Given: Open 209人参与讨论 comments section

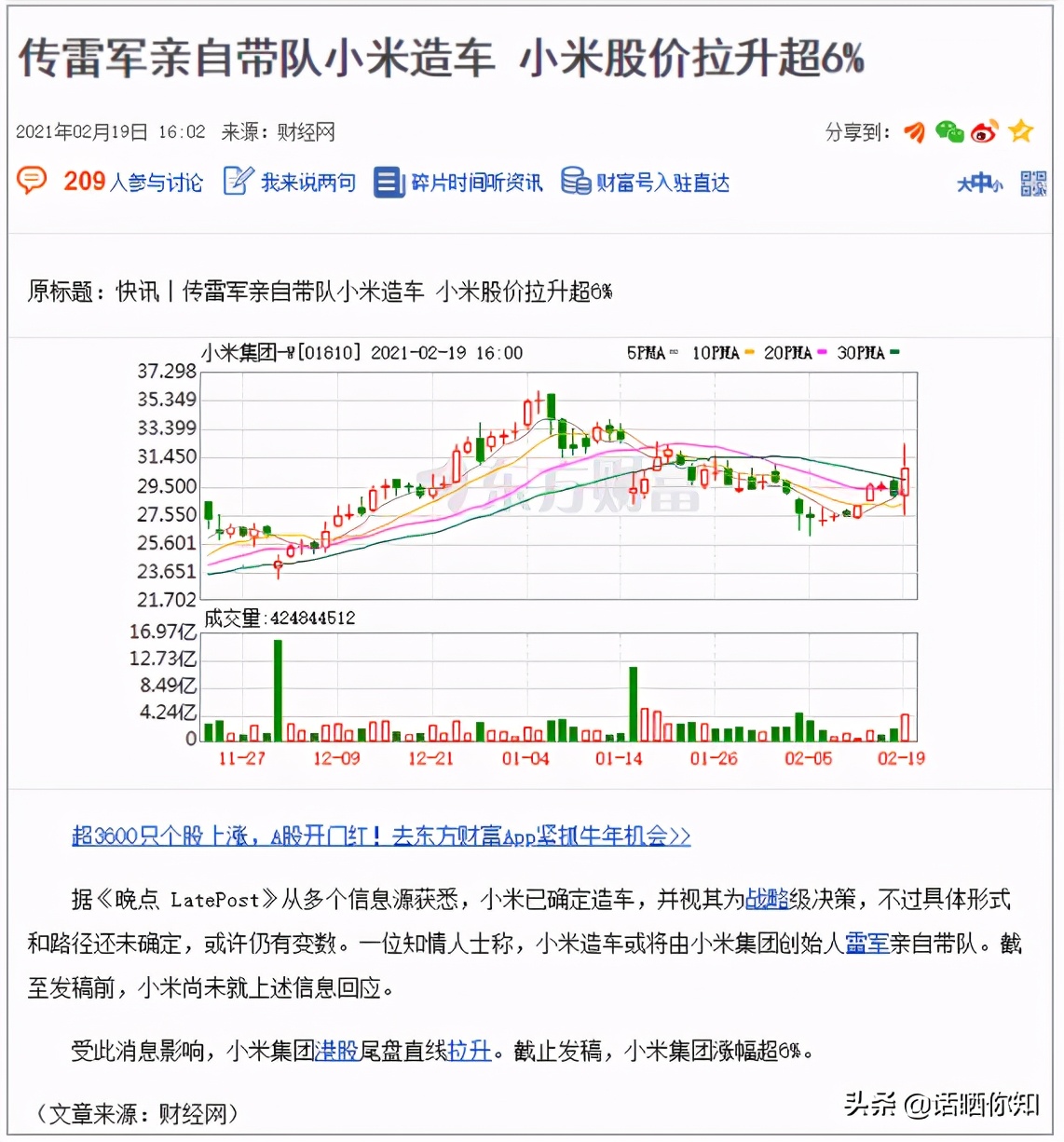Looking at the screenshot, I should [132, 183].
